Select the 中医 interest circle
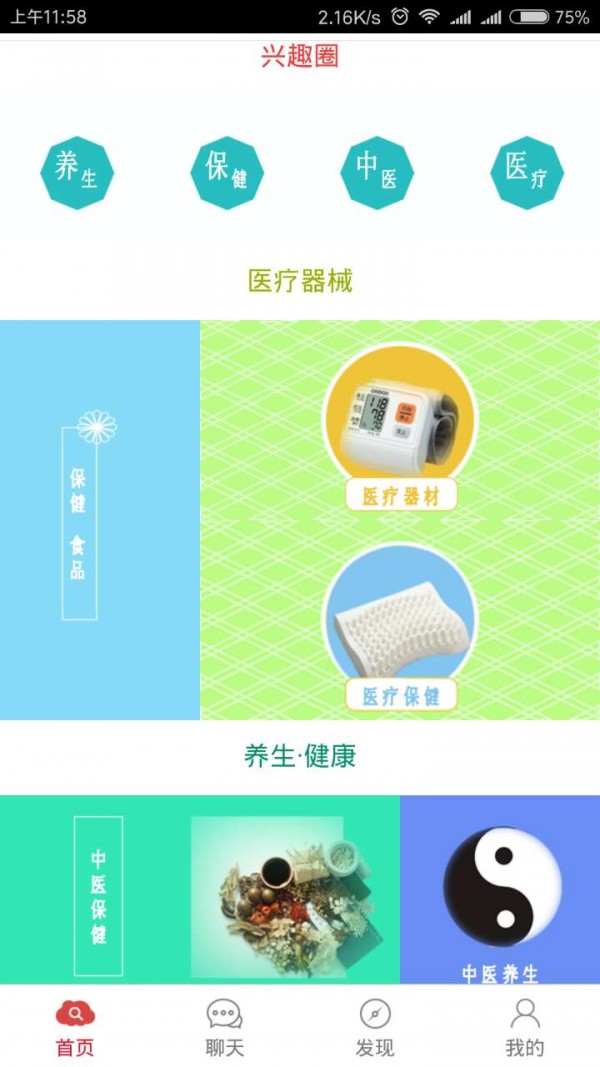600x1067 pixels. pos(376,172)
